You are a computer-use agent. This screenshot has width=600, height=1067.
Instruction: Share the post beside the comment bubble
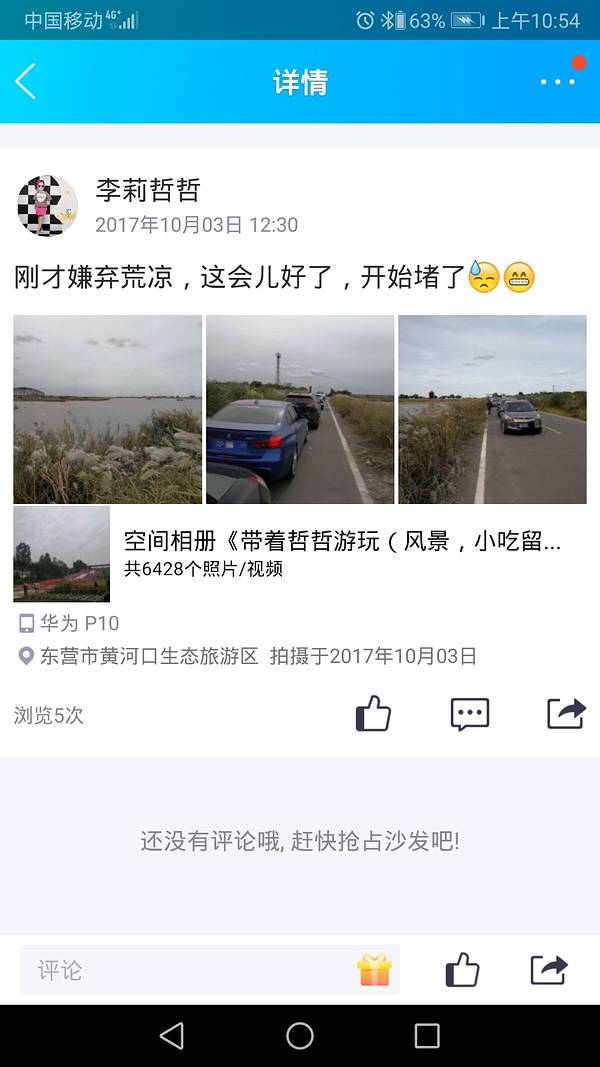tap(565, 714)
